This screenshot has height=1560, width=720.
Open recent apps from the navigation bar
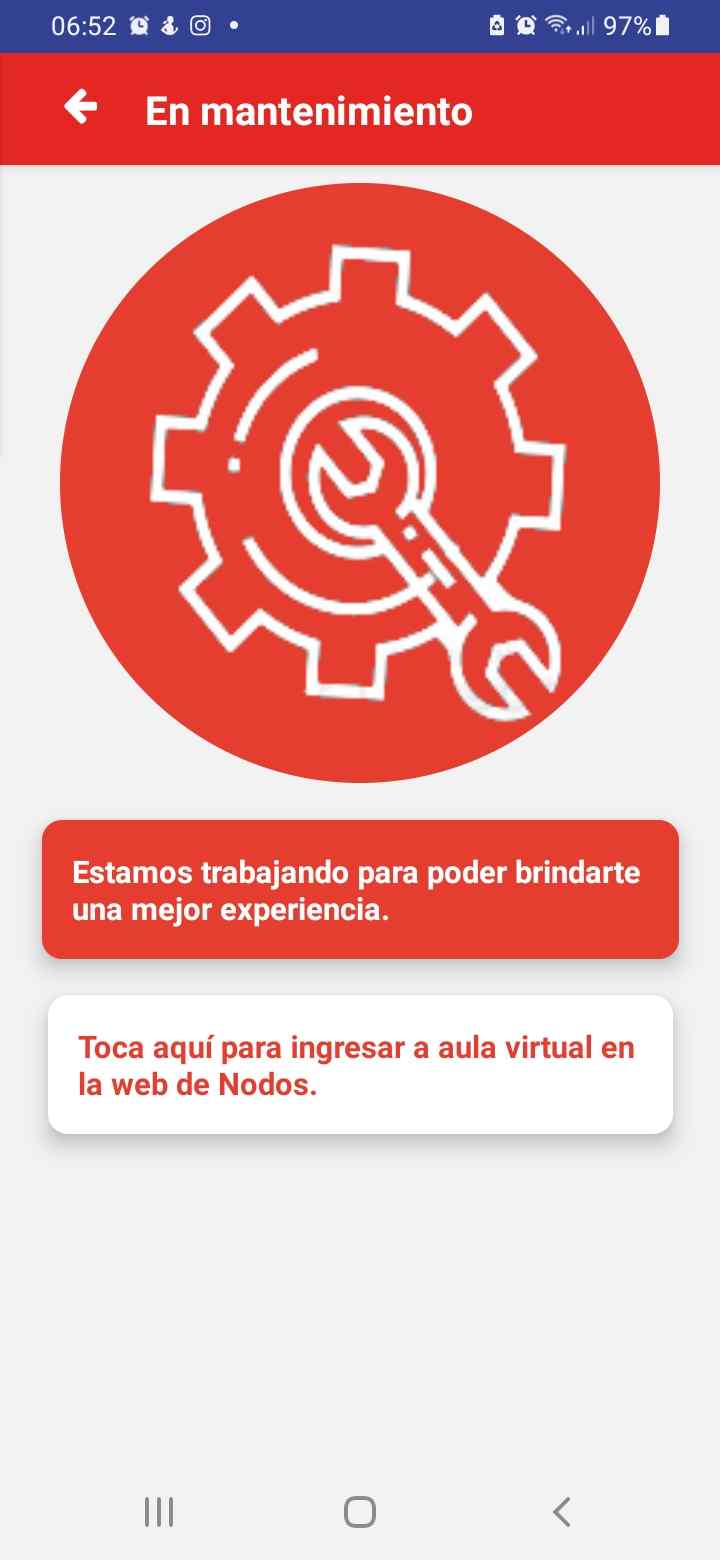click(x=159, y=1512)
